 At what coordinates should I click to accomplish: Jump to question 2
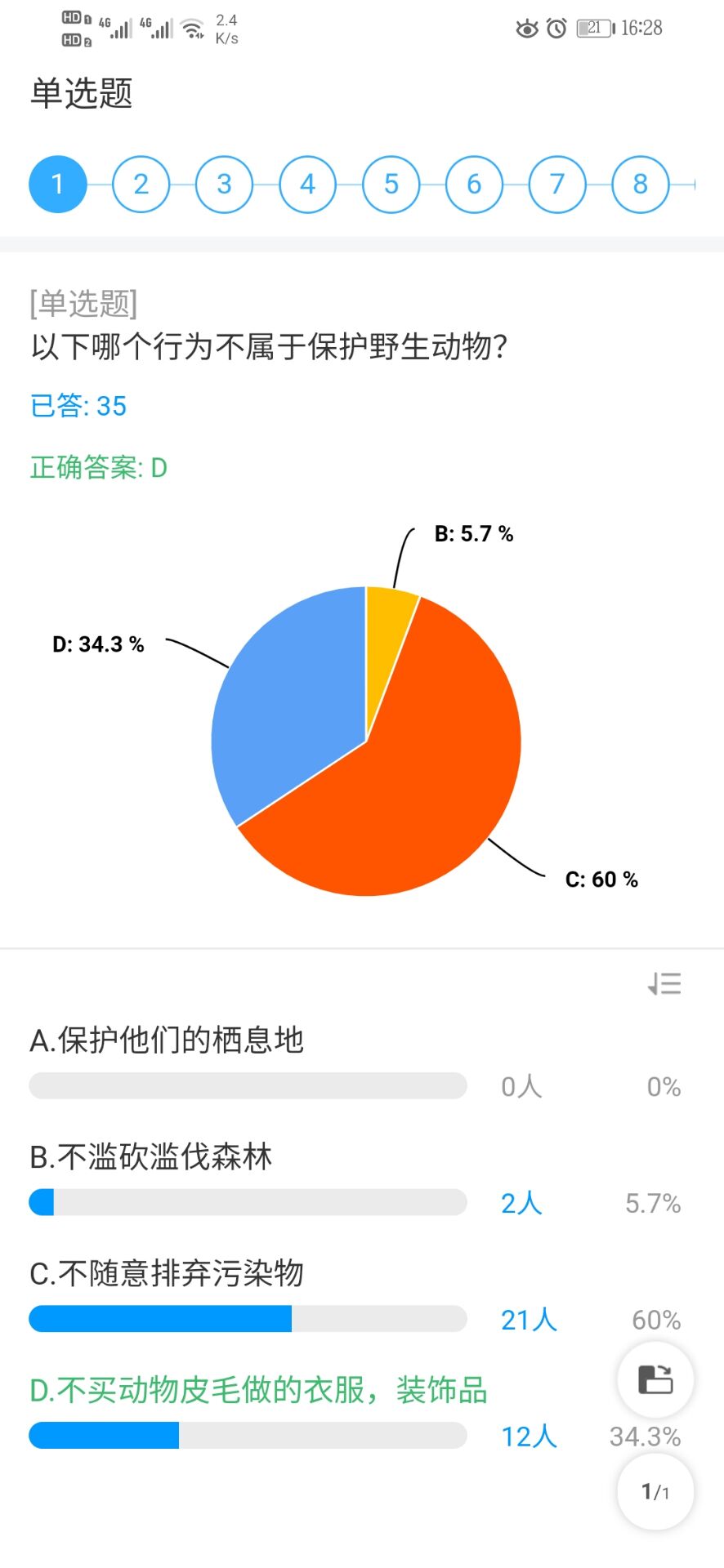coord(141,185)
